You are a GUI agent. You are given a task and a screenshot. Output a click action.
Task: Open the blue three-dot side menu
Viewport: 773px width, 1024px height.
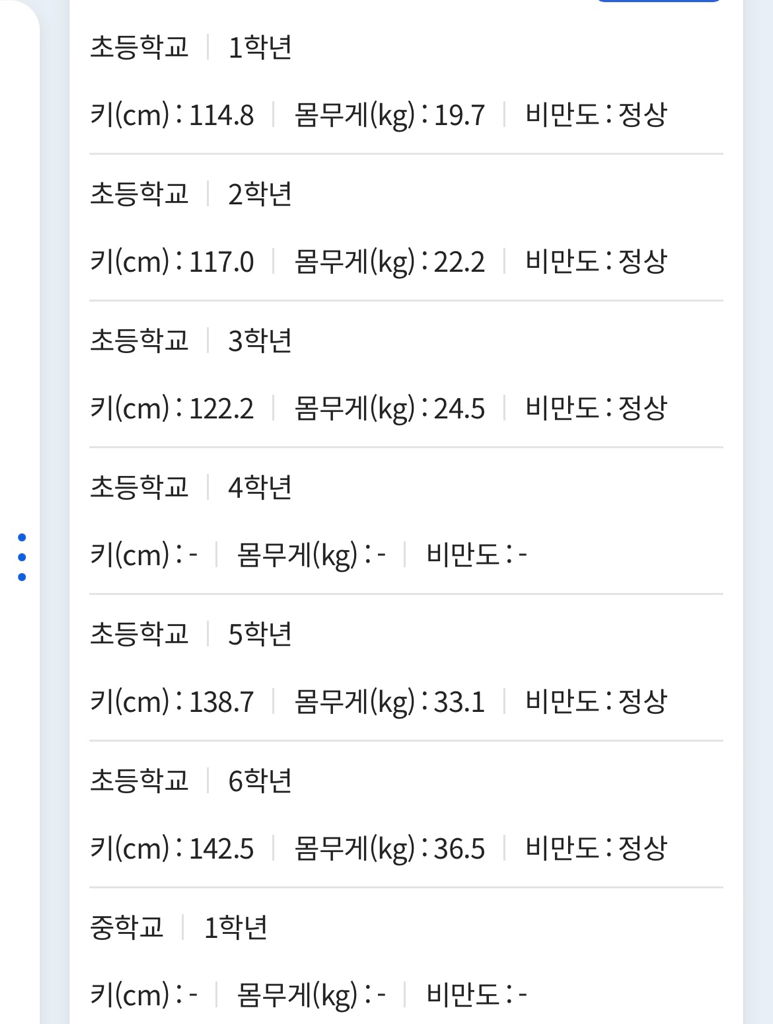22,557
